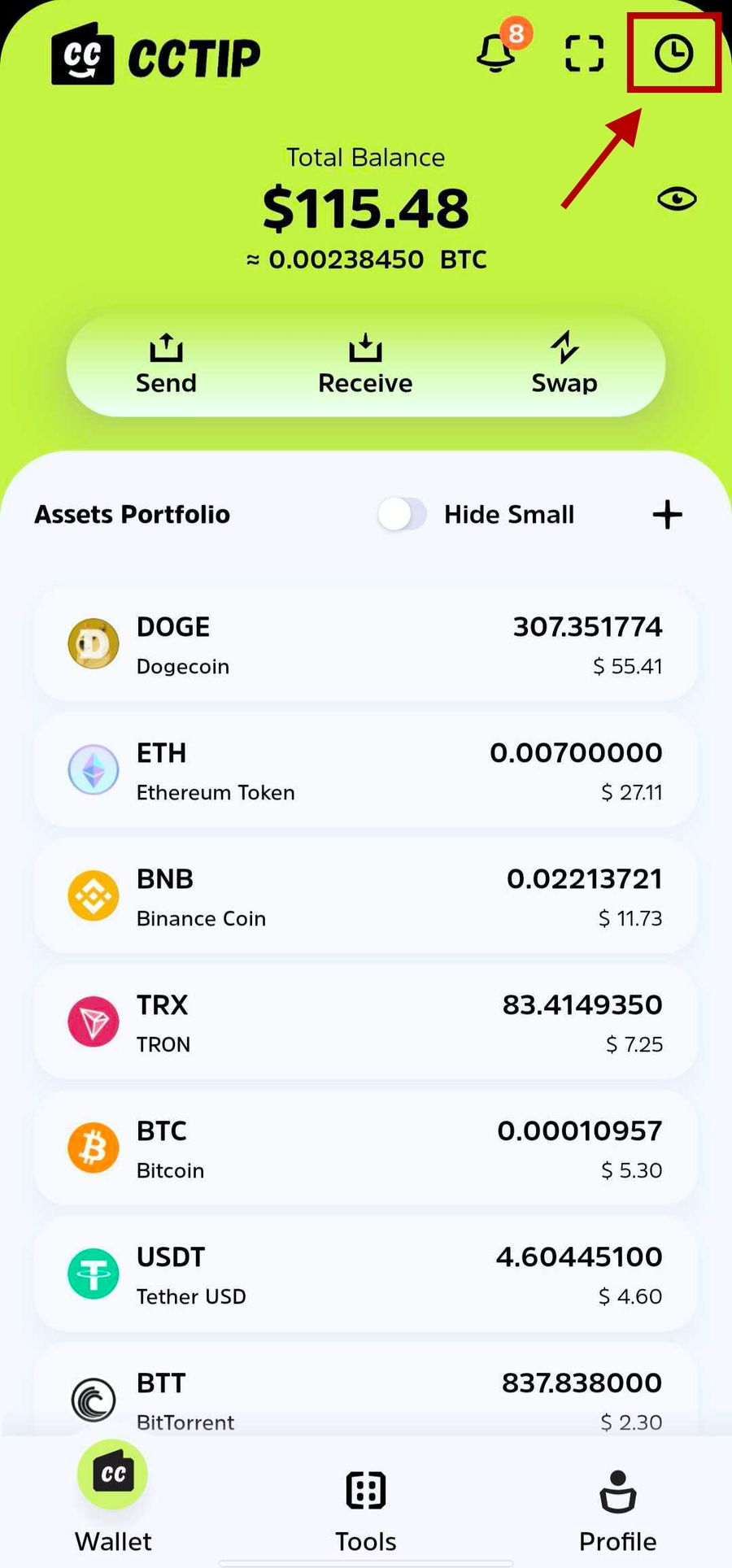View the BNB Binance Coin asset
Image resolution: width=732 pixels, height=1568 pixels.
[365, 896]
